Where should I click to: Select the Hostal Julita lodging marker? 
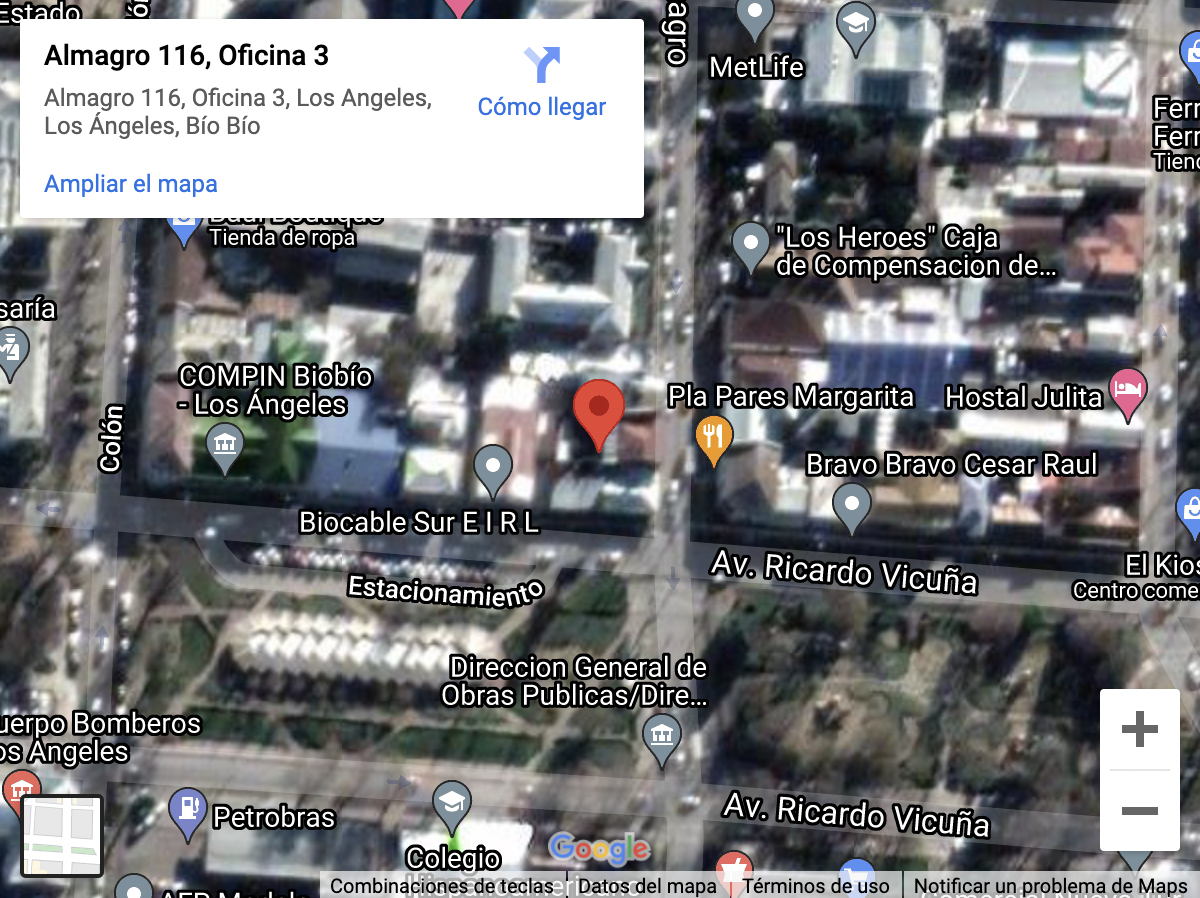(x=1128, y=394)
